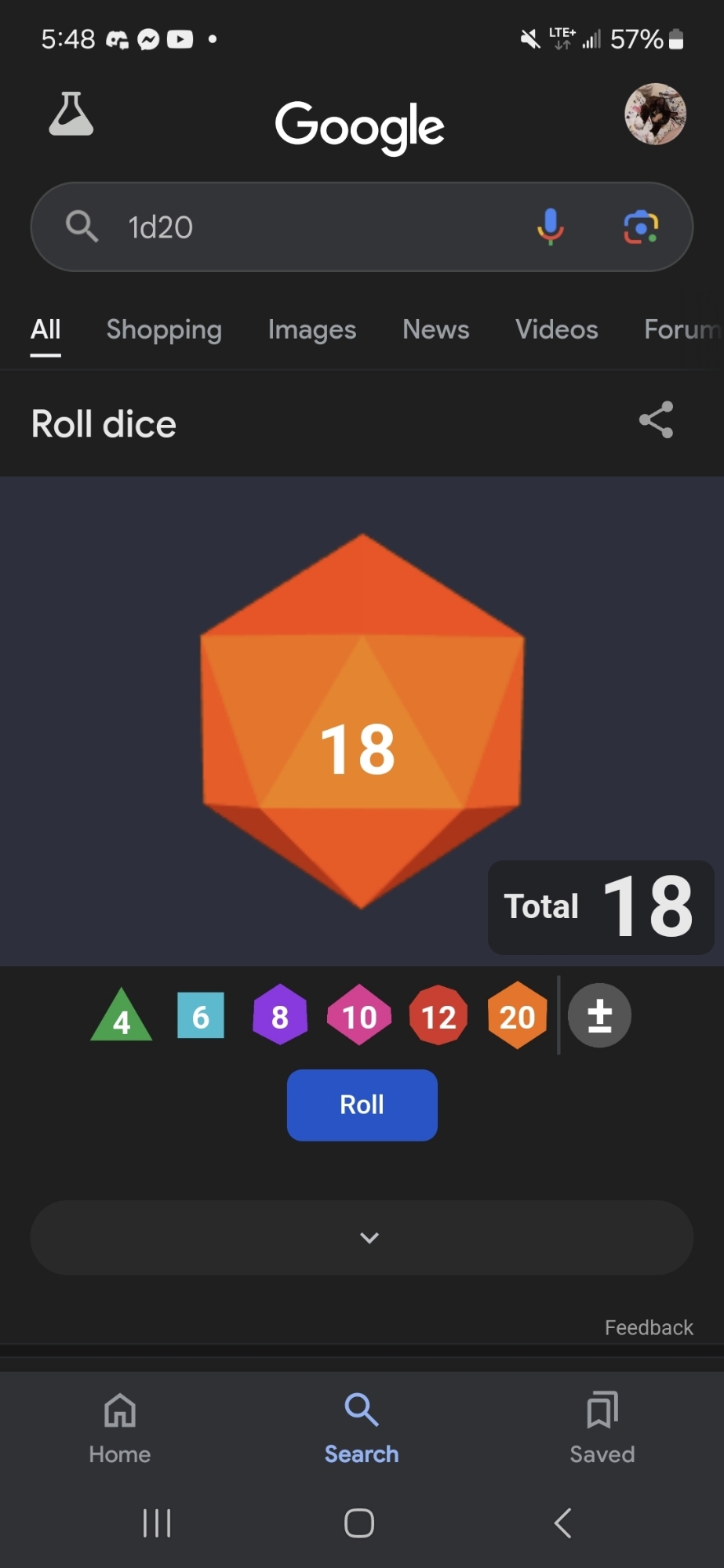724x1568 pixels.
Task: Tap the blue Roll button
Action: click(x=362, y=1105)
